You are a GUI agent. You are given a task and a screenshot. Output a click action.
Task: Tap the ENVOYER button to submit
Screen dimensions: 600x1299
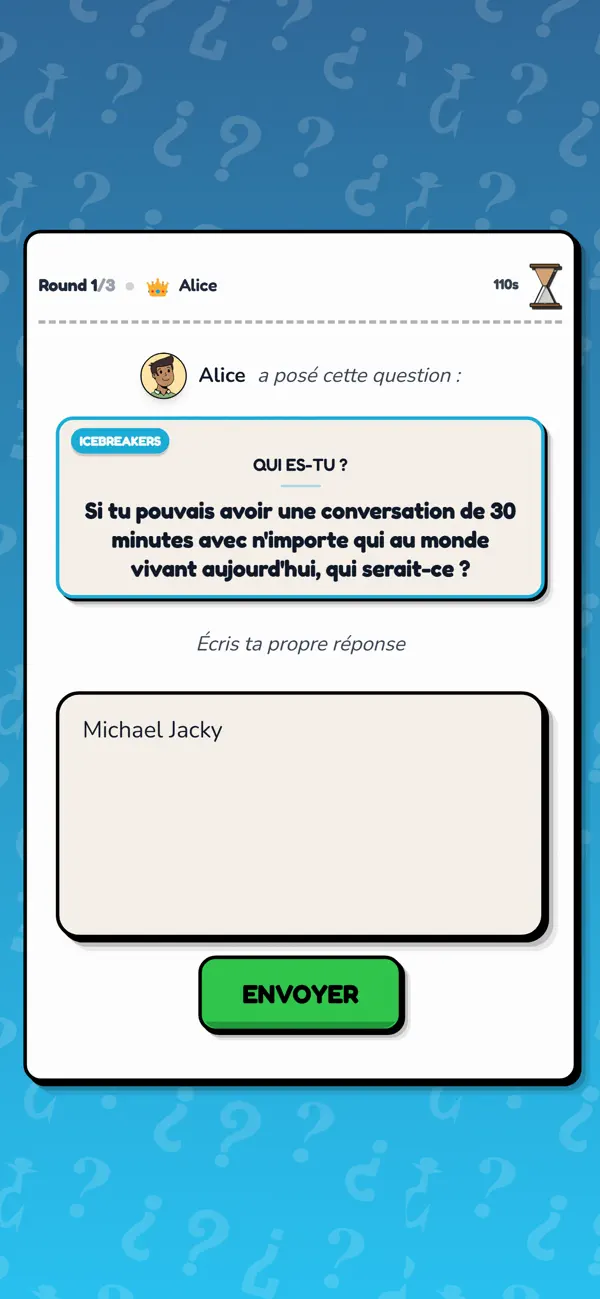tap(301, 994)
